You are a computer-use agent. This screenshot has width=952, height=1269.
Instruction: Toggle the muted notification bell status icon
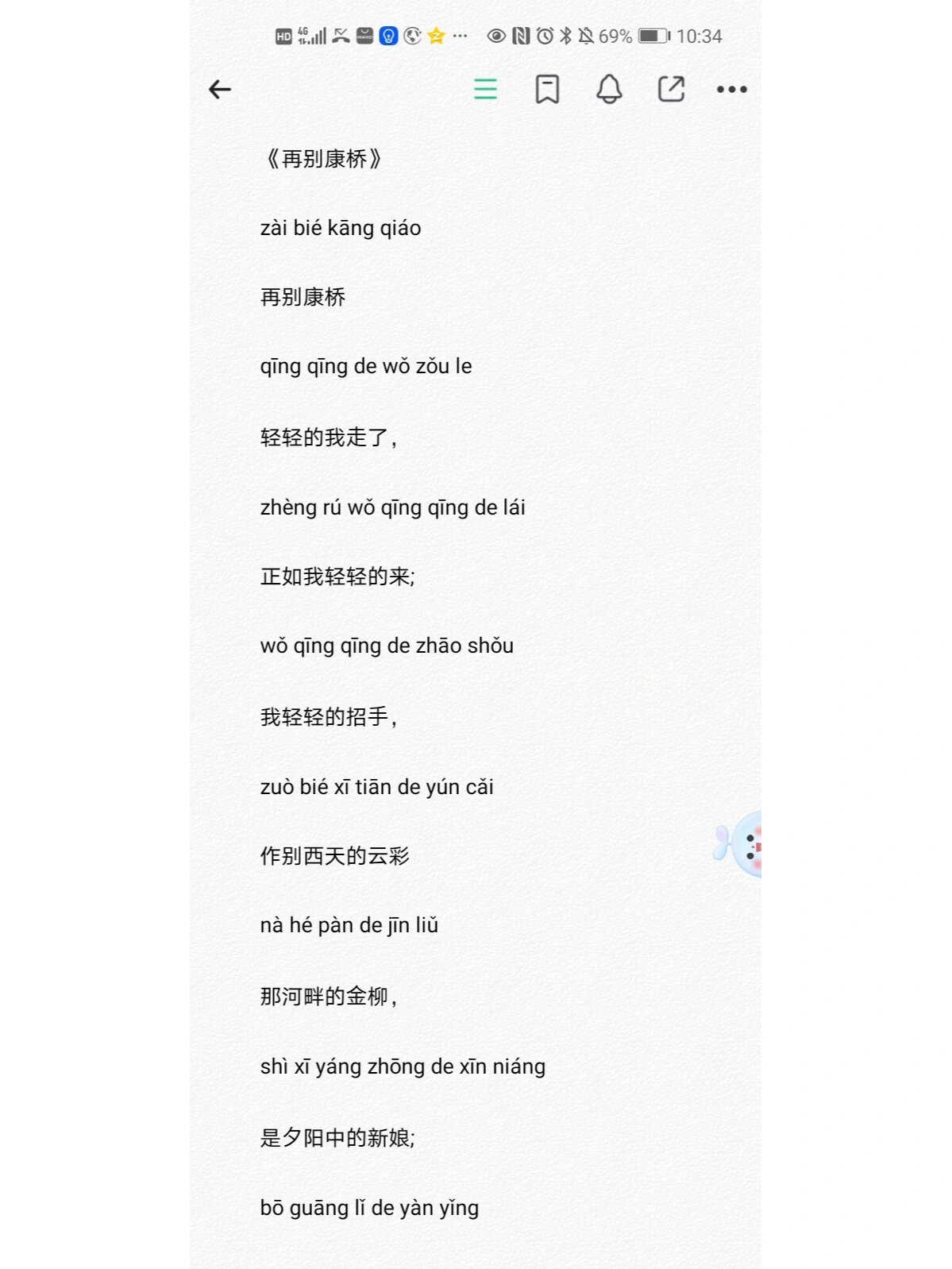pos(587,37)
